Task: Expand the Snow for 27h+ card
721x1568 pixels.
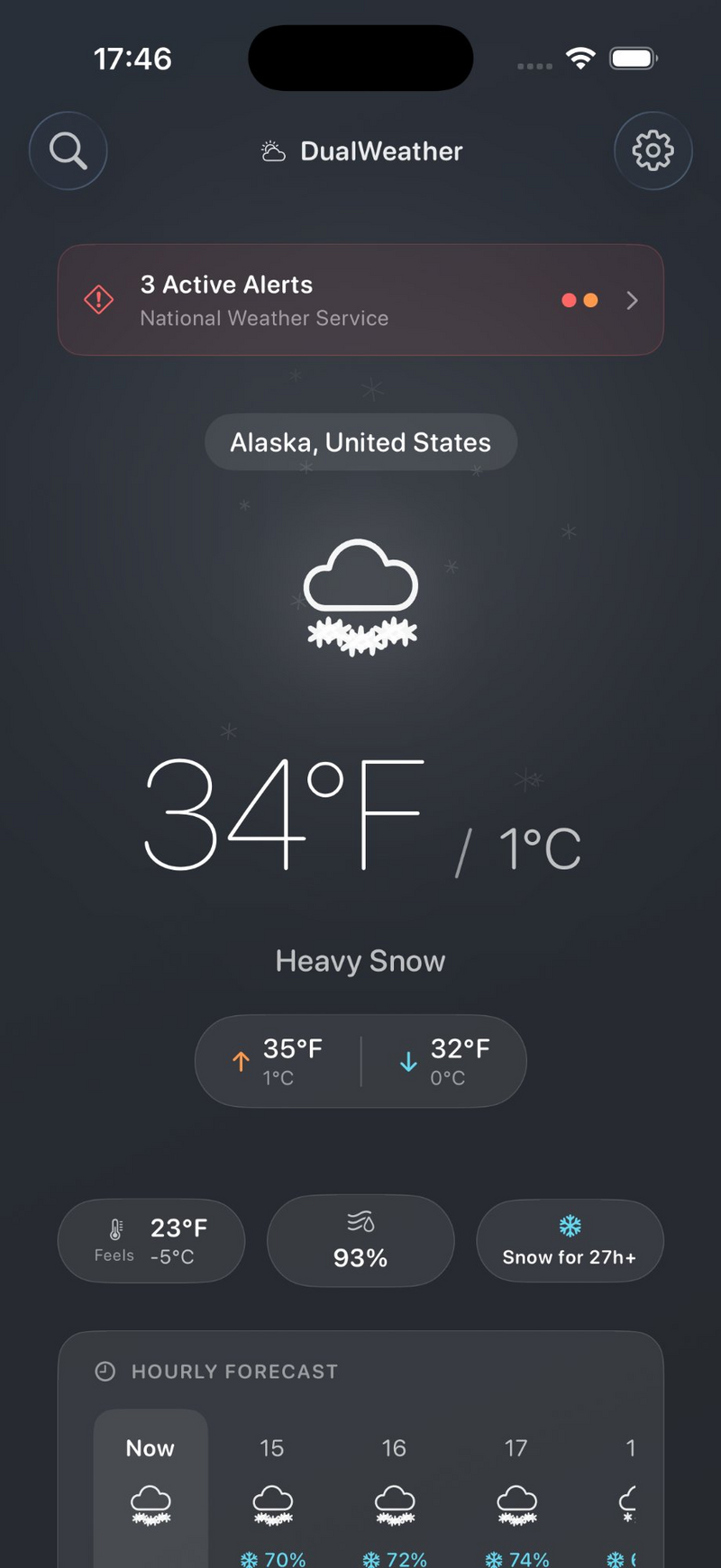Action: [570, 1240]
